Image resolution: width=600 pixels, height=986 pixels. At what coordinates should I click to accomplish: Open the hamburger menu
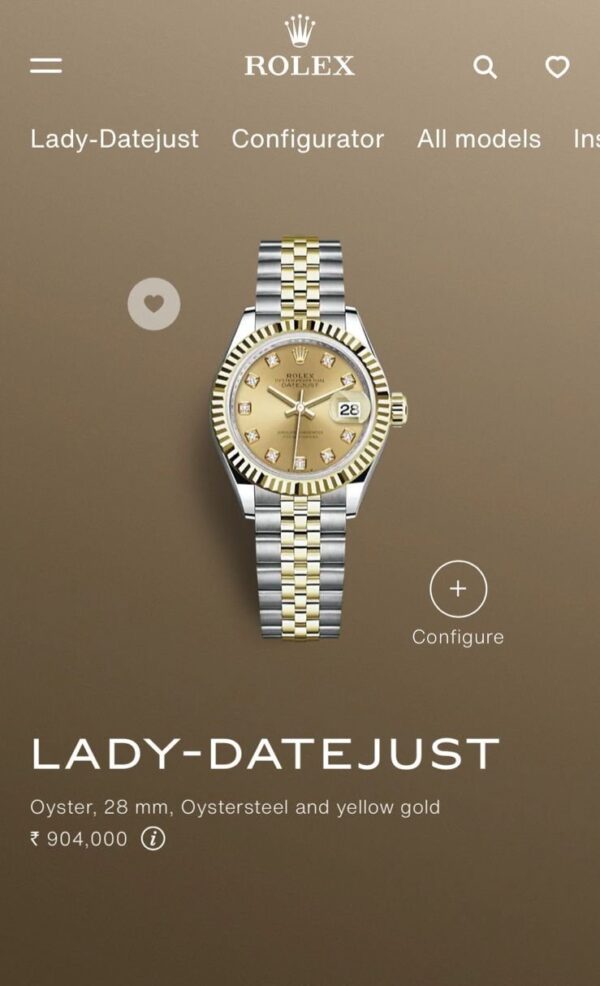(46, 66)
